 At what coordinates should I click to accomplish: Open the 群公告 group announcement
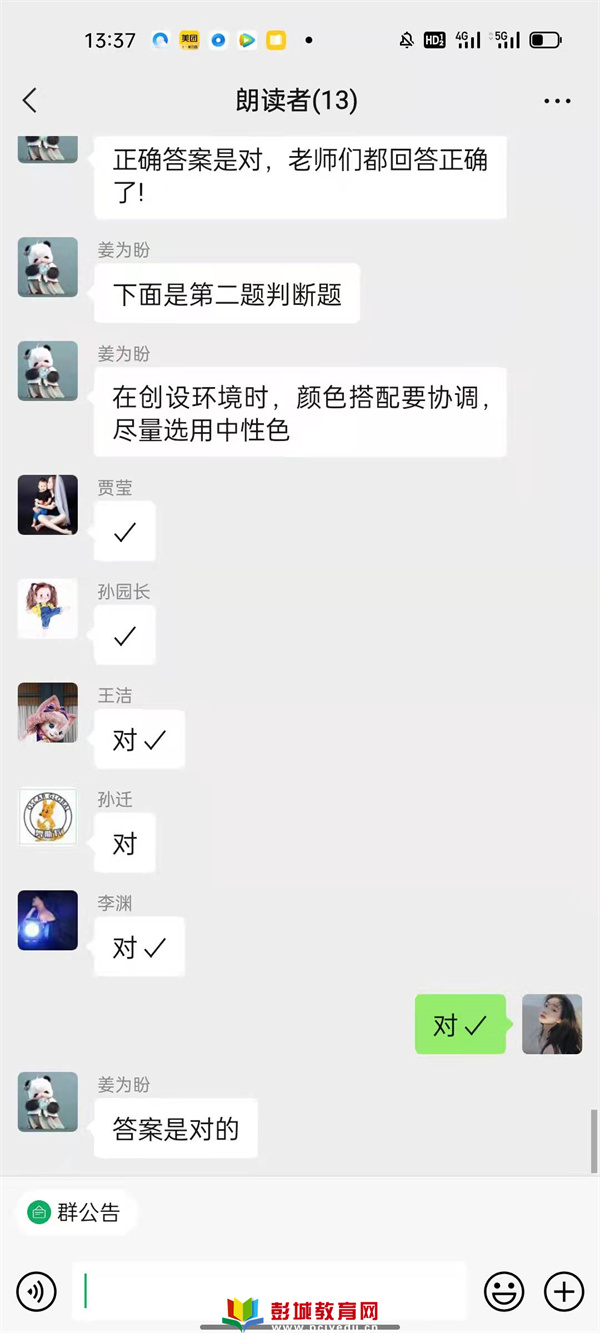(x=76, y=1213)
